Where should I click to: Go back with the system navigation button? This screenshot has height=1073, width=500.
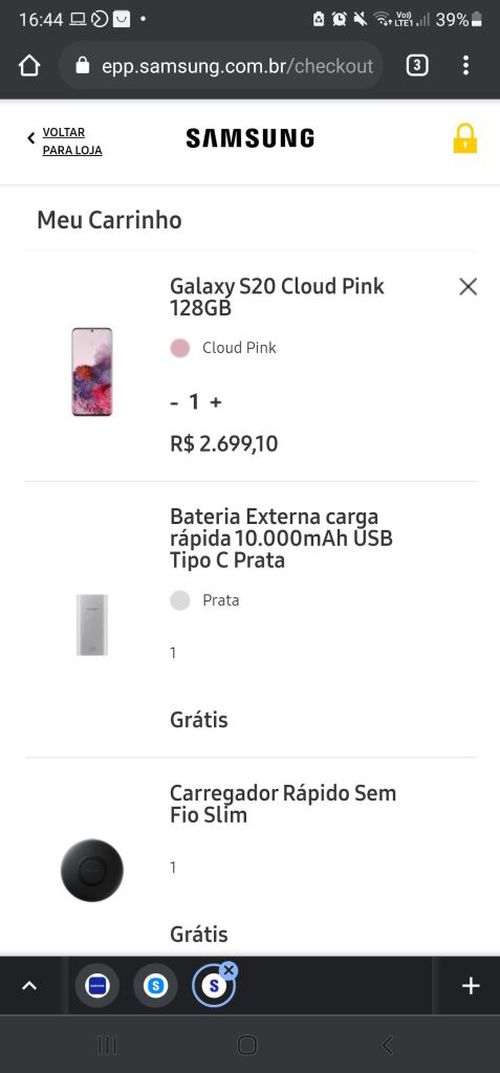click(x=387, y=1044)
